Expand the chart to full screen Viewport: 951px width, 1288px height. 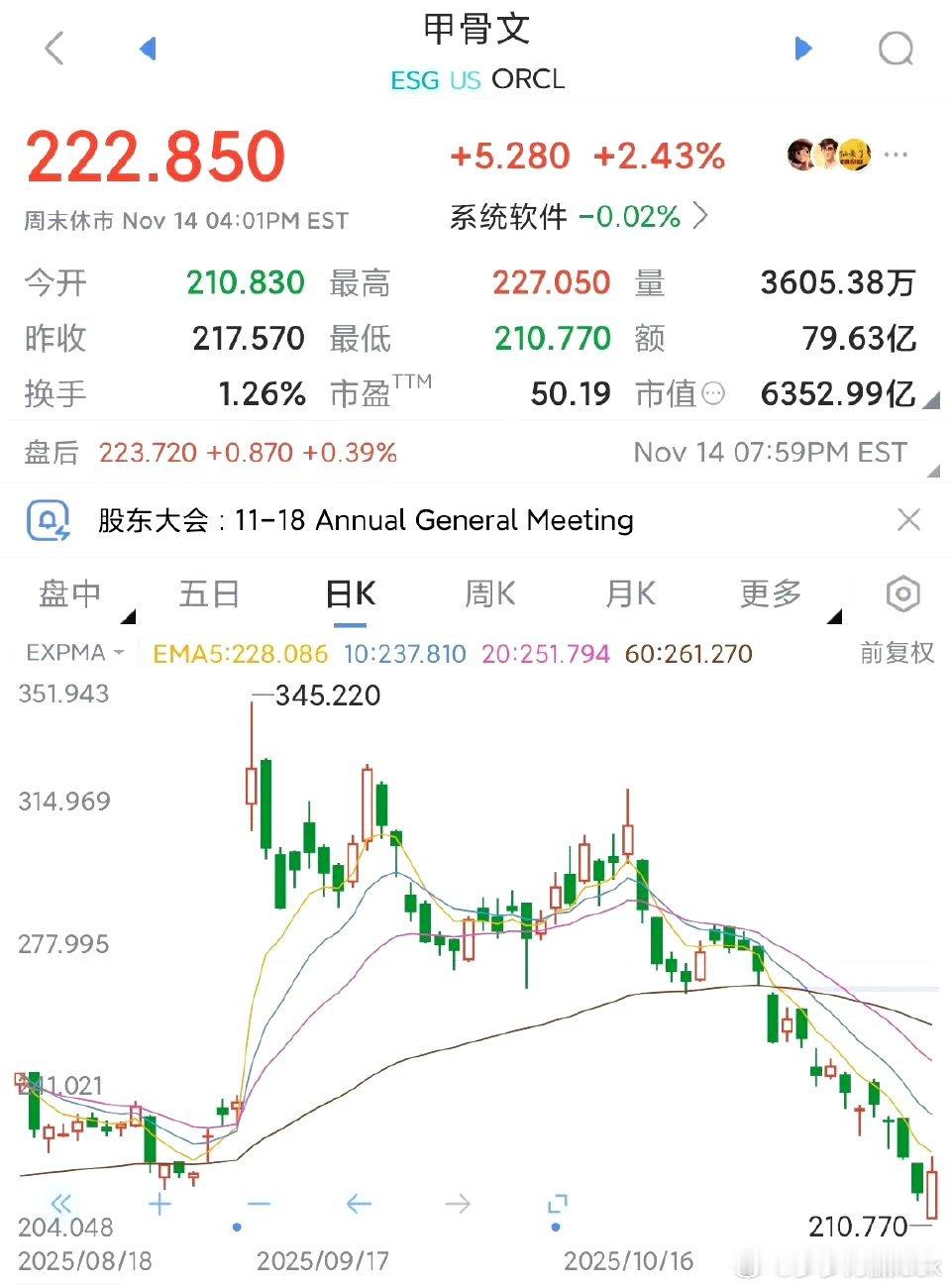(x=558, y=1204)
